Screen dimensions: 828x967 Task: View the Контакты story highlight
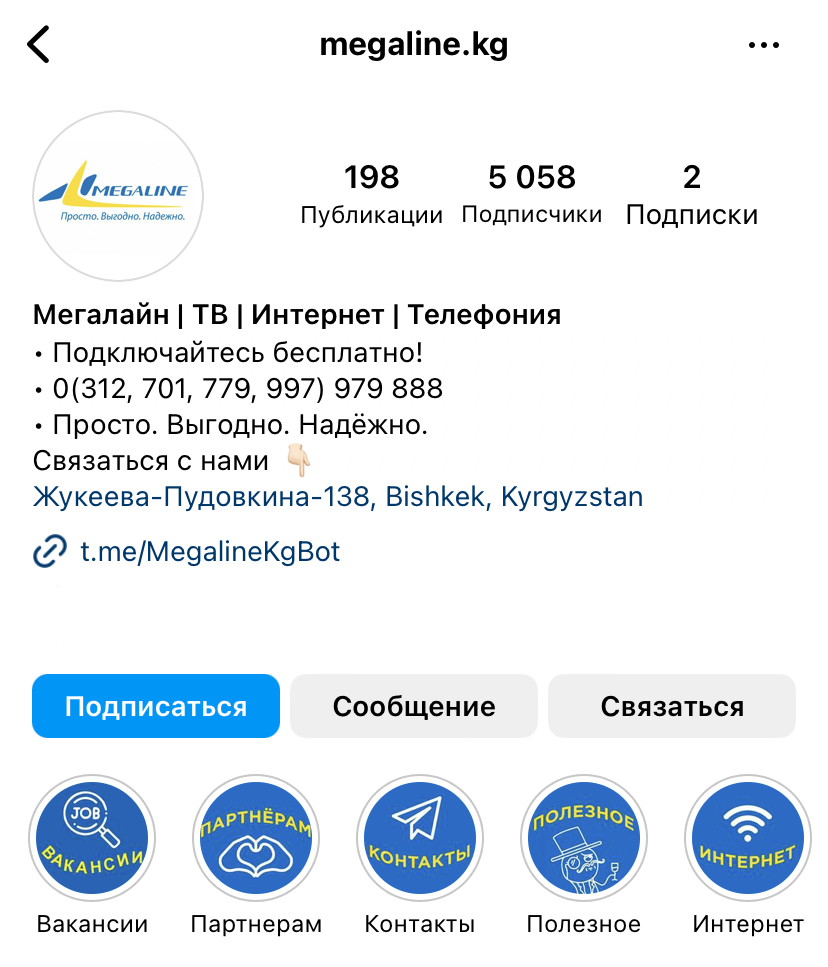420,838
